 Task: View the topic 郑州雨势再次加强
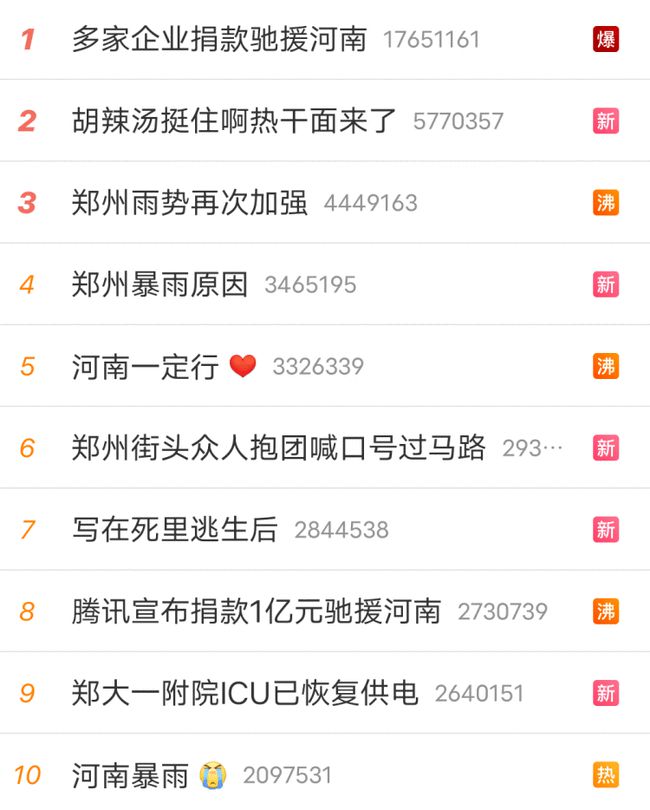coord(189,203)
